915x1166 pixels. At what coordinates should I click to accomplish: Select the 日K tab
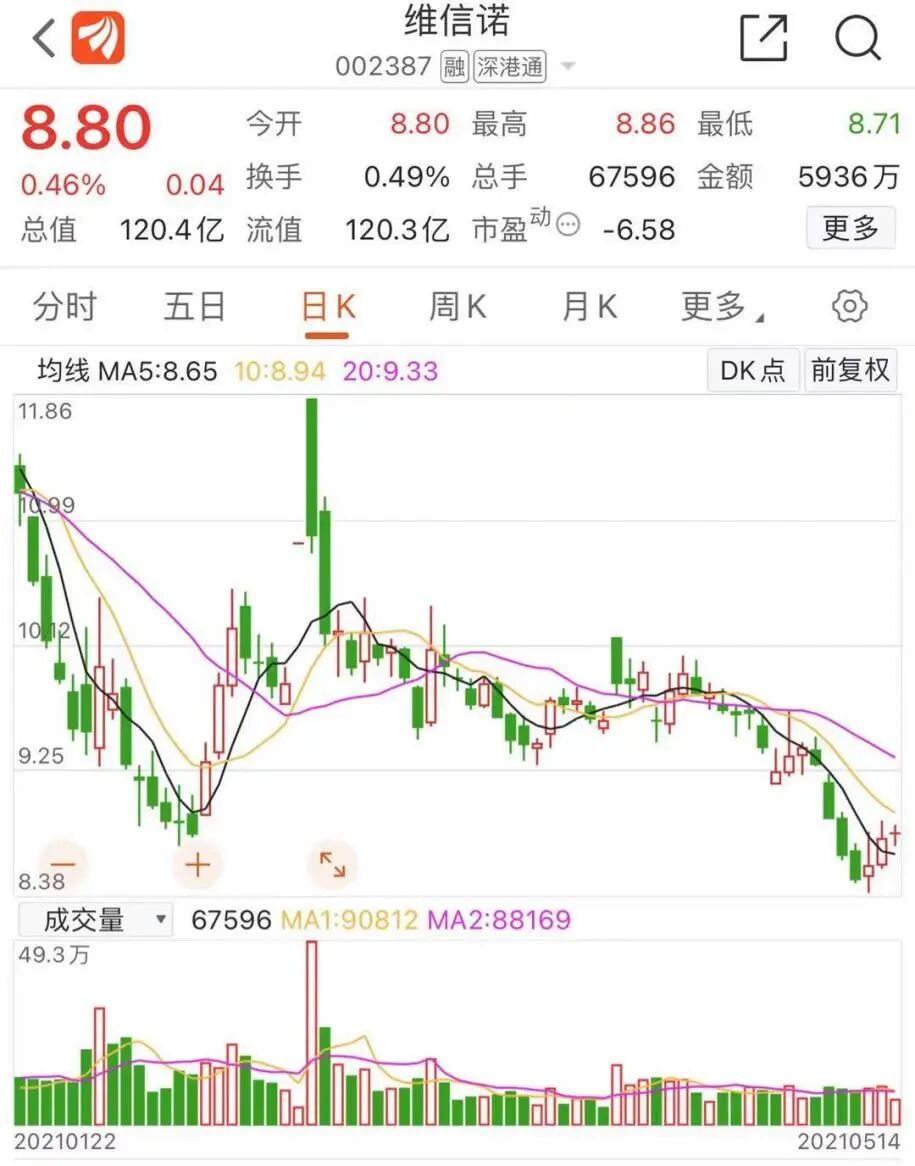point(327,306)
